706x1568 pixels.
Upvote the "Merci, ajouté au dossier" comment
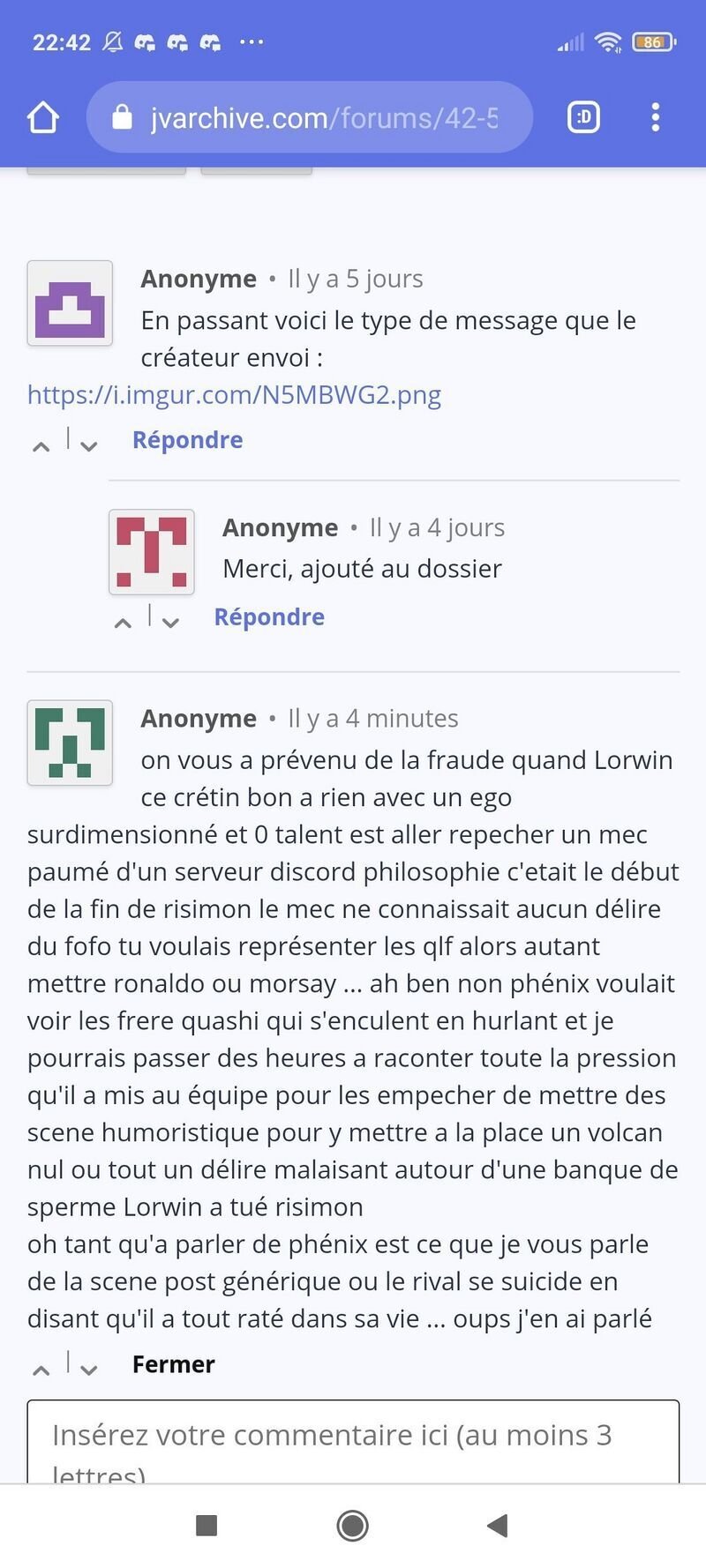point(123,623)
